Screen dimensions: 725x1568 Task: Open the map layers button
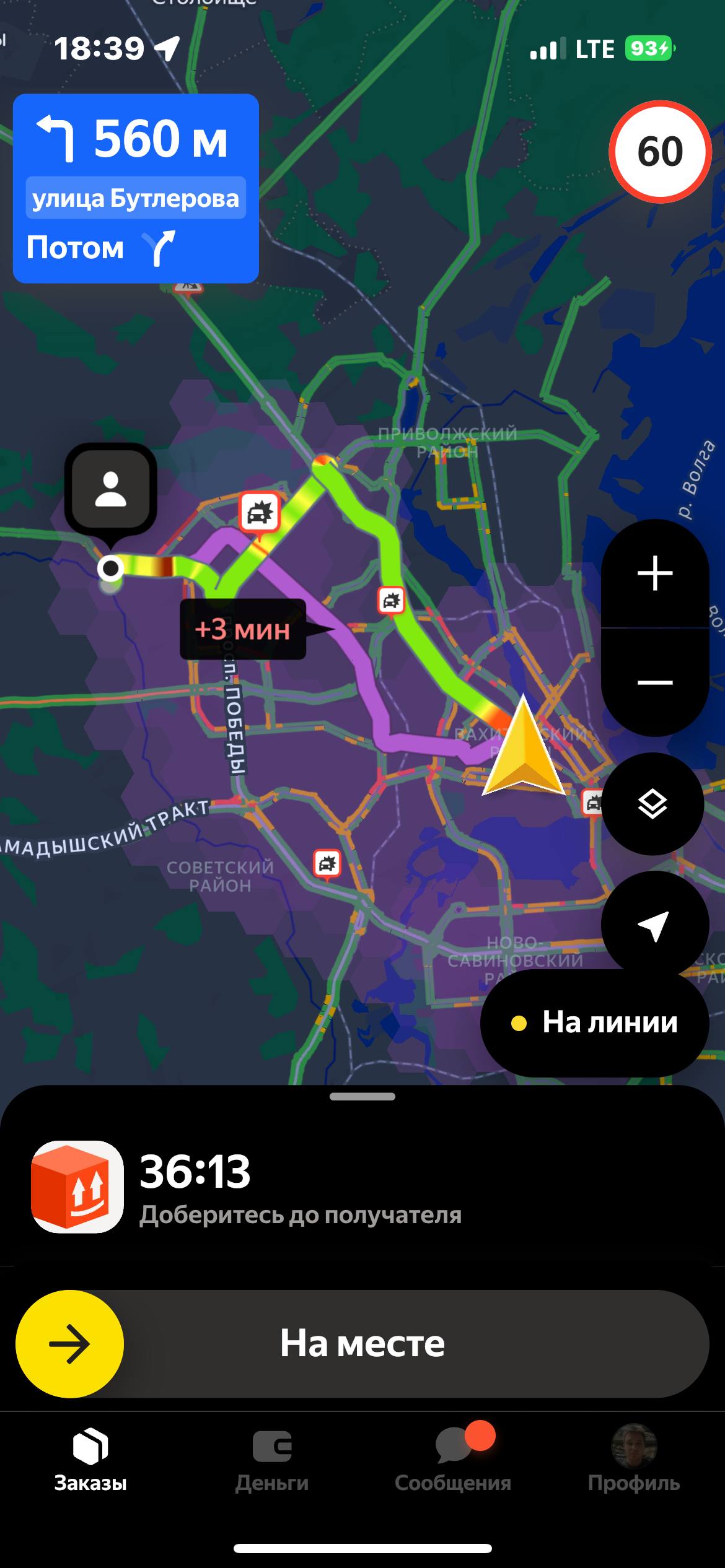tap(652, 804)
